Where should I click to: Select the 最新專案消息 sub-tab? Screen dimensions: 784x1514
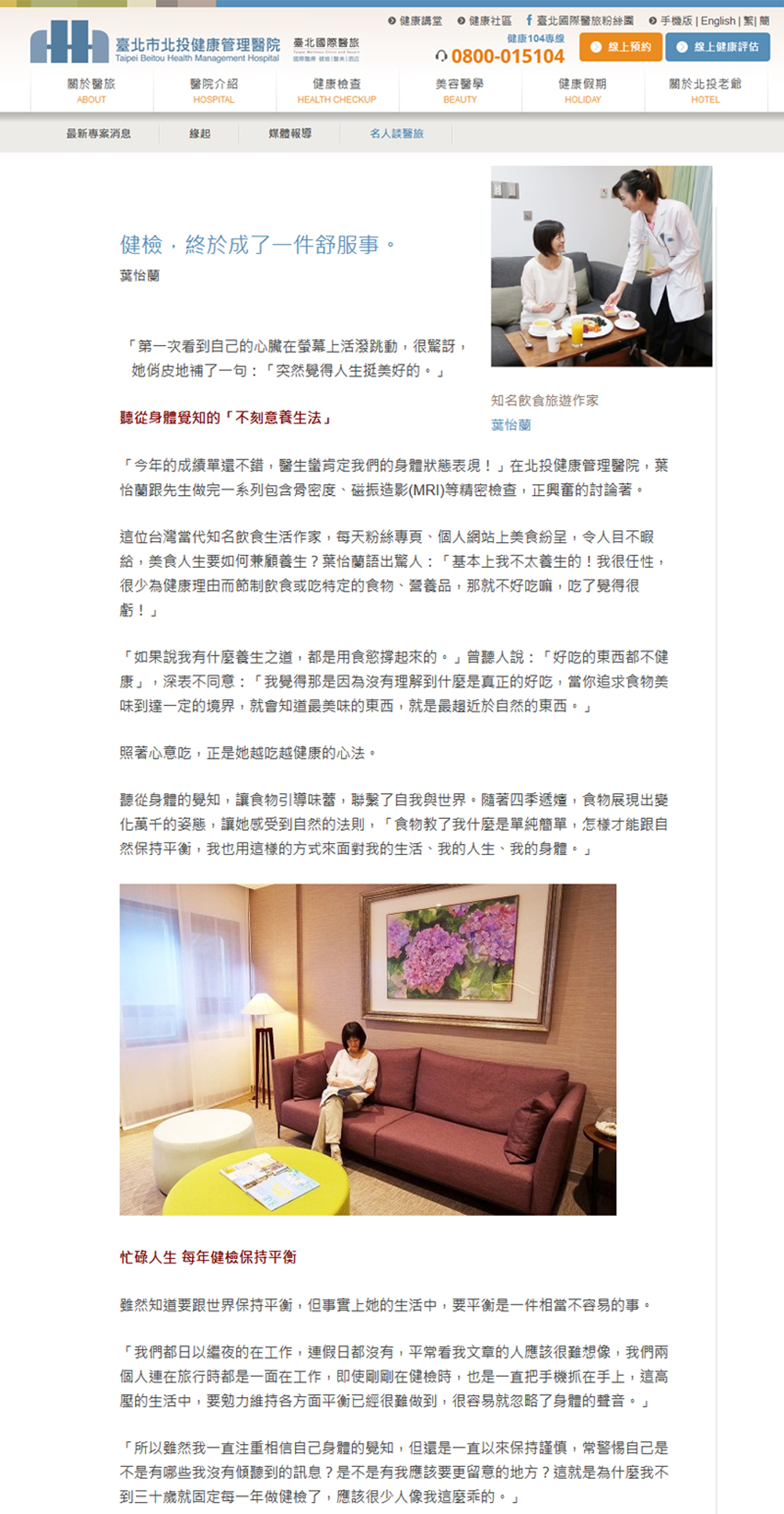(x=99, y=134)
